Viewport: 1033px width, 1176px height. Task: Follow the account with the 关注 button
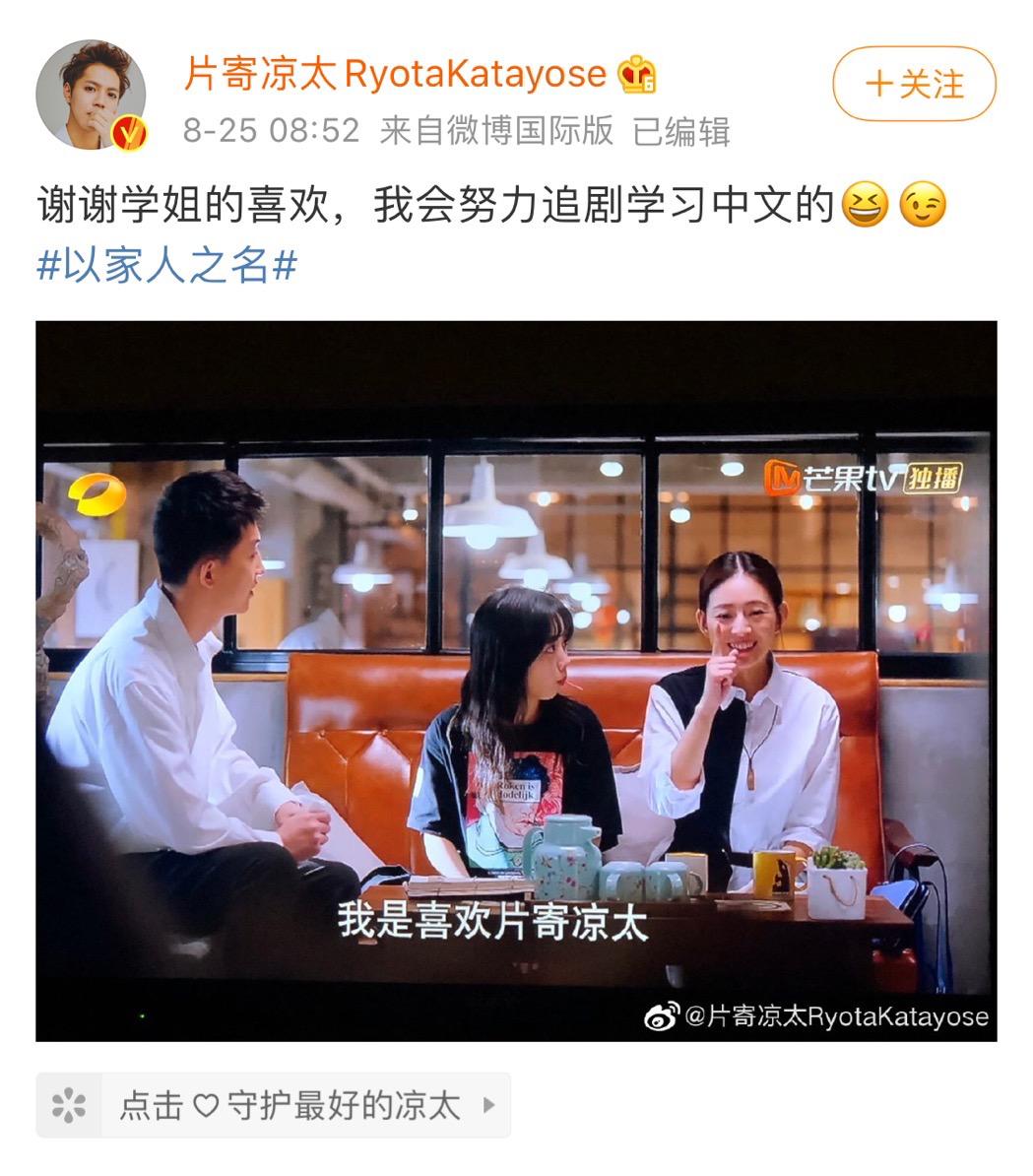pos(914,84)
